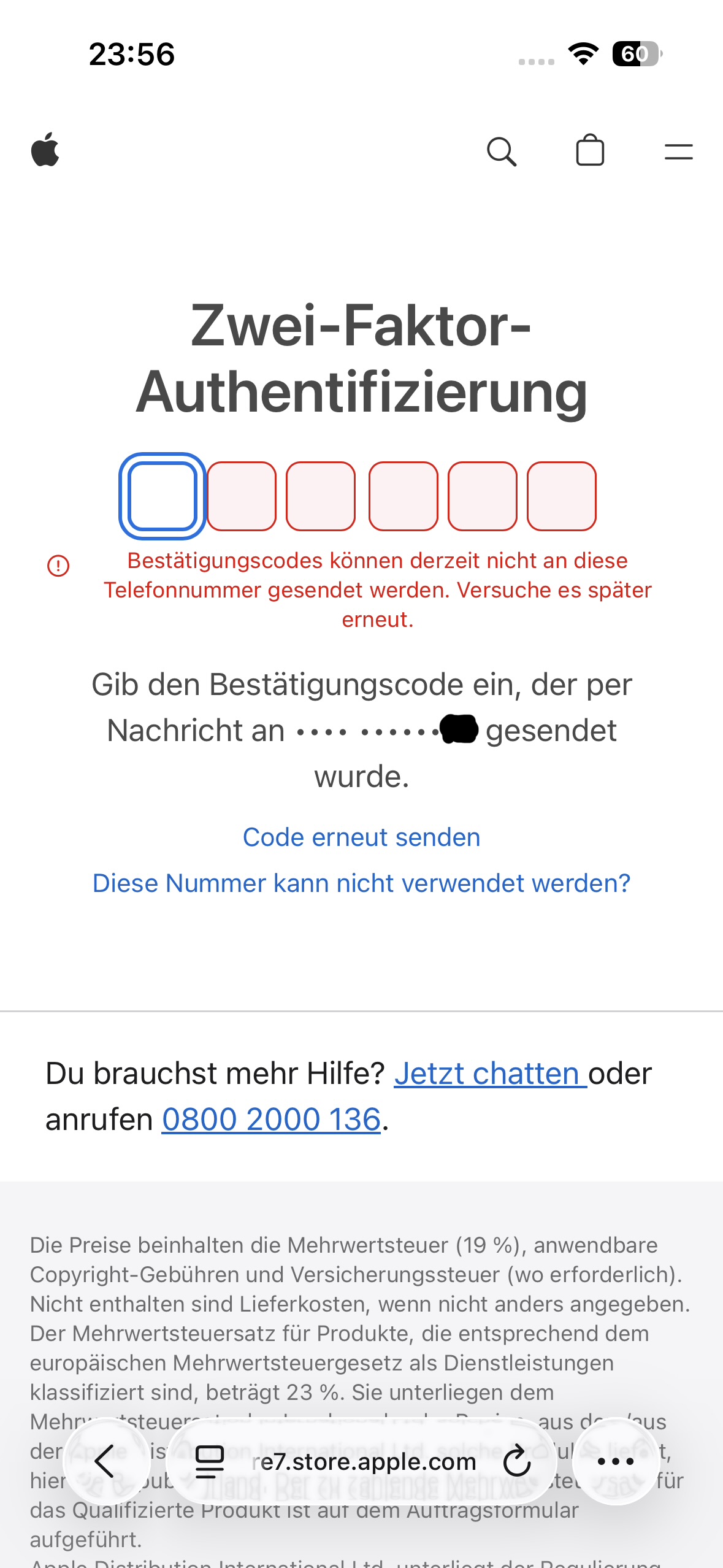The width and height of the screenshot is (723, 1568).
Task: Open the hamburger navigation menu
Action: (x=678, y=152)
